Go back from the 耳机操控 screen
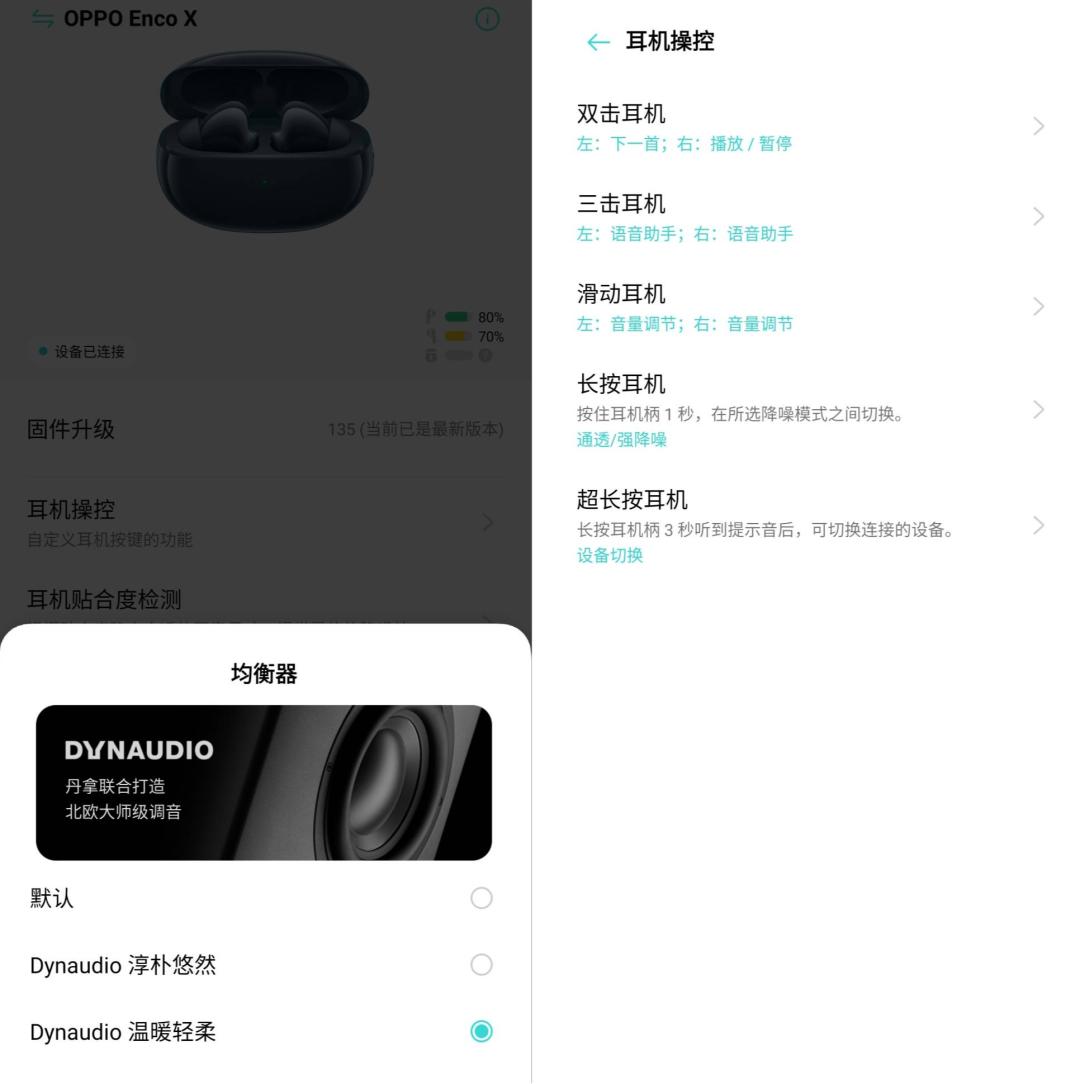The height and width of the screenshot is (1084, 1080). [598, 42]
